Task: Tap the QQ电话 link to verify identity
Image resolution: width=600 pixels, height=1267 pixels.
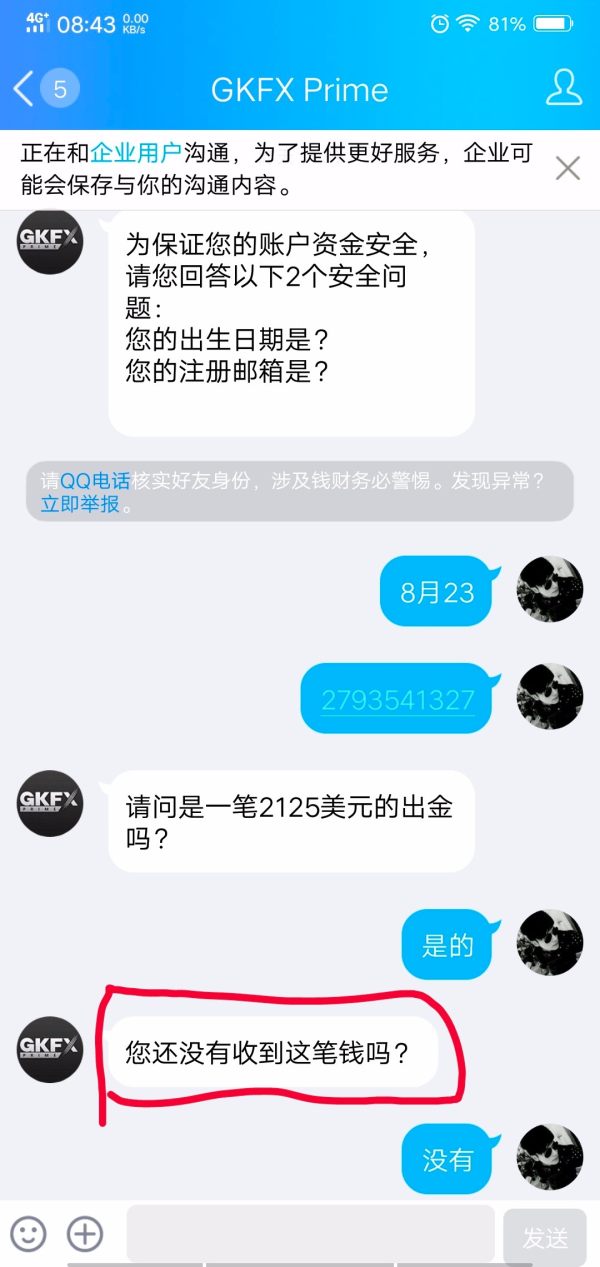Action: click(x=95, y=480)
